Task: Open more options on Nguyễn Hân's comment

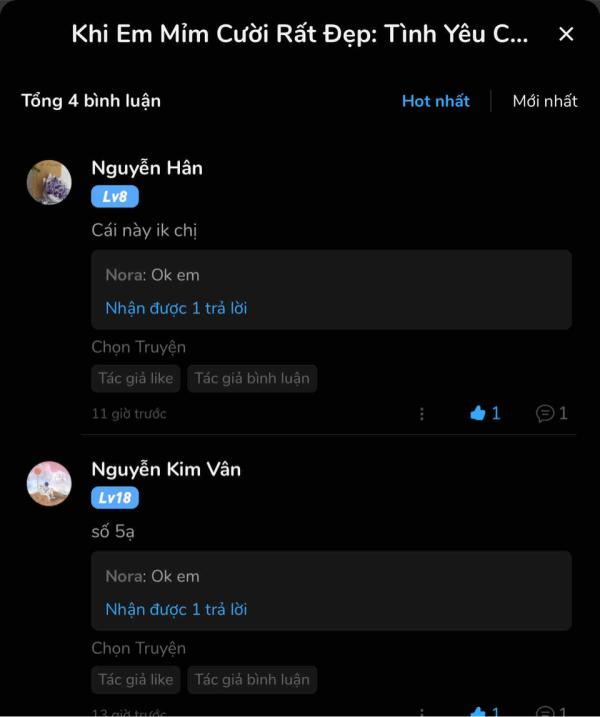Action: coord(422,413)
